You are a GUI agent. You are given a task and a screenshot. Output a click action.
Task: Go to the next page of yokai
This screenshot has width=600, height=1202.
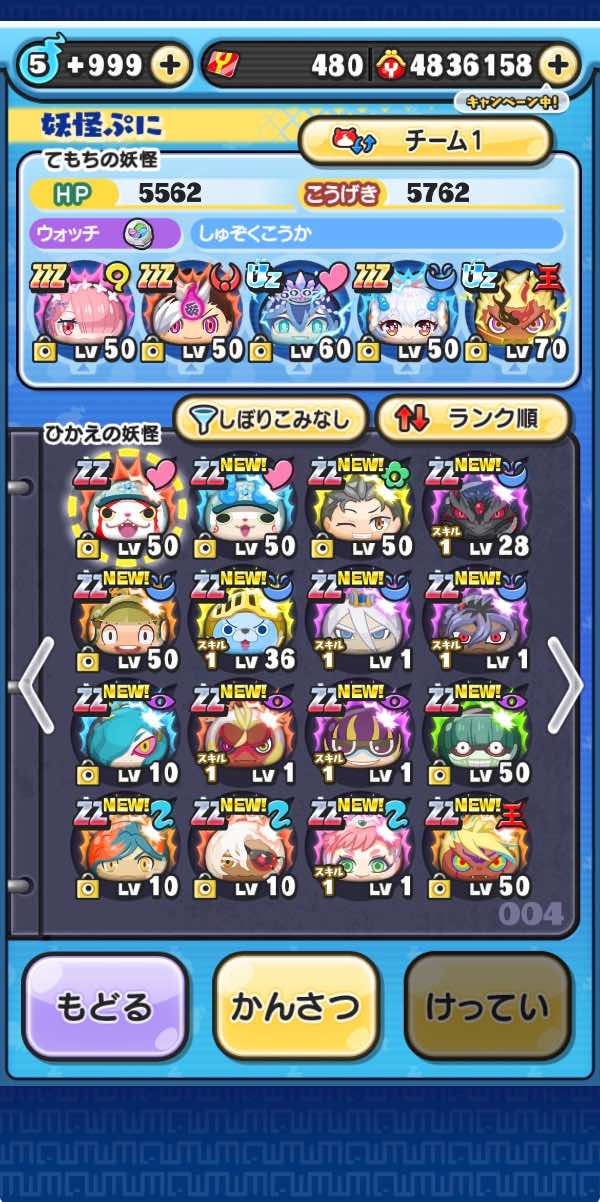point(565,686)
